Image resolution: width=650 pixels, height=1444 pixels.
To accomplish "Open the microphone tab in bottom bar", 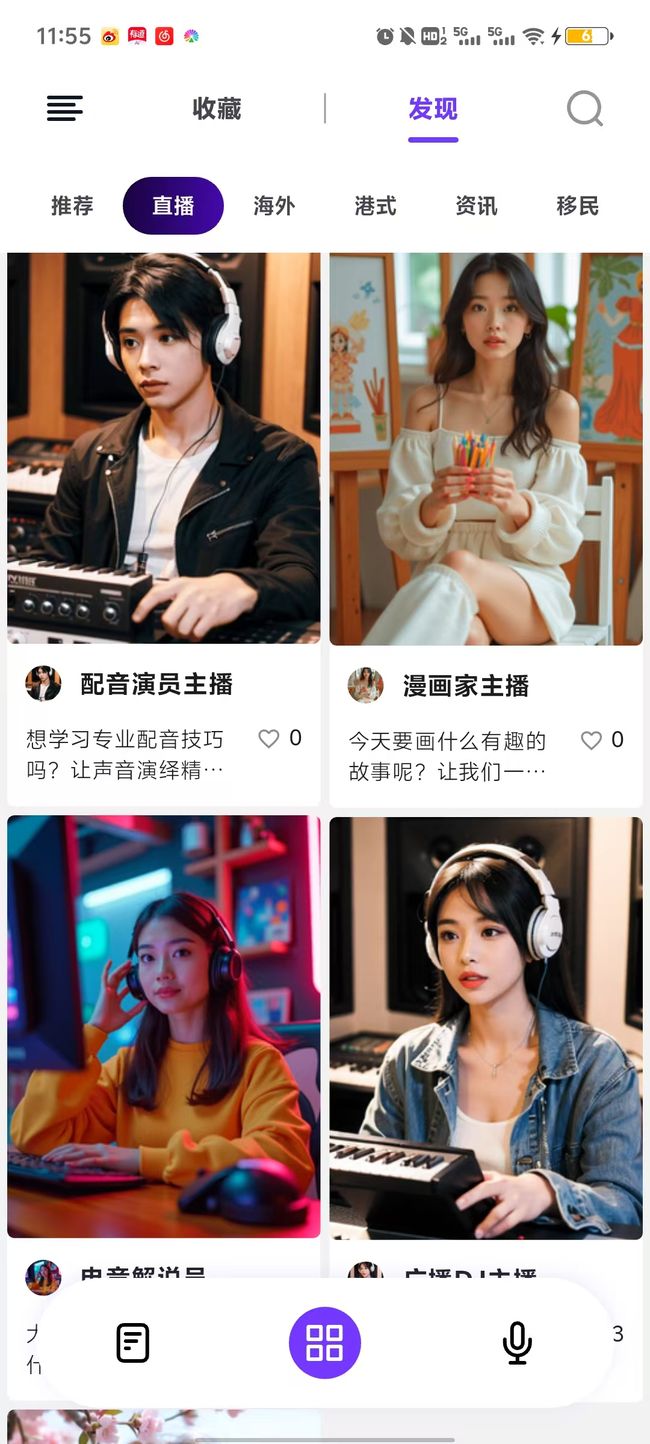I will (x=517, y=1343).
